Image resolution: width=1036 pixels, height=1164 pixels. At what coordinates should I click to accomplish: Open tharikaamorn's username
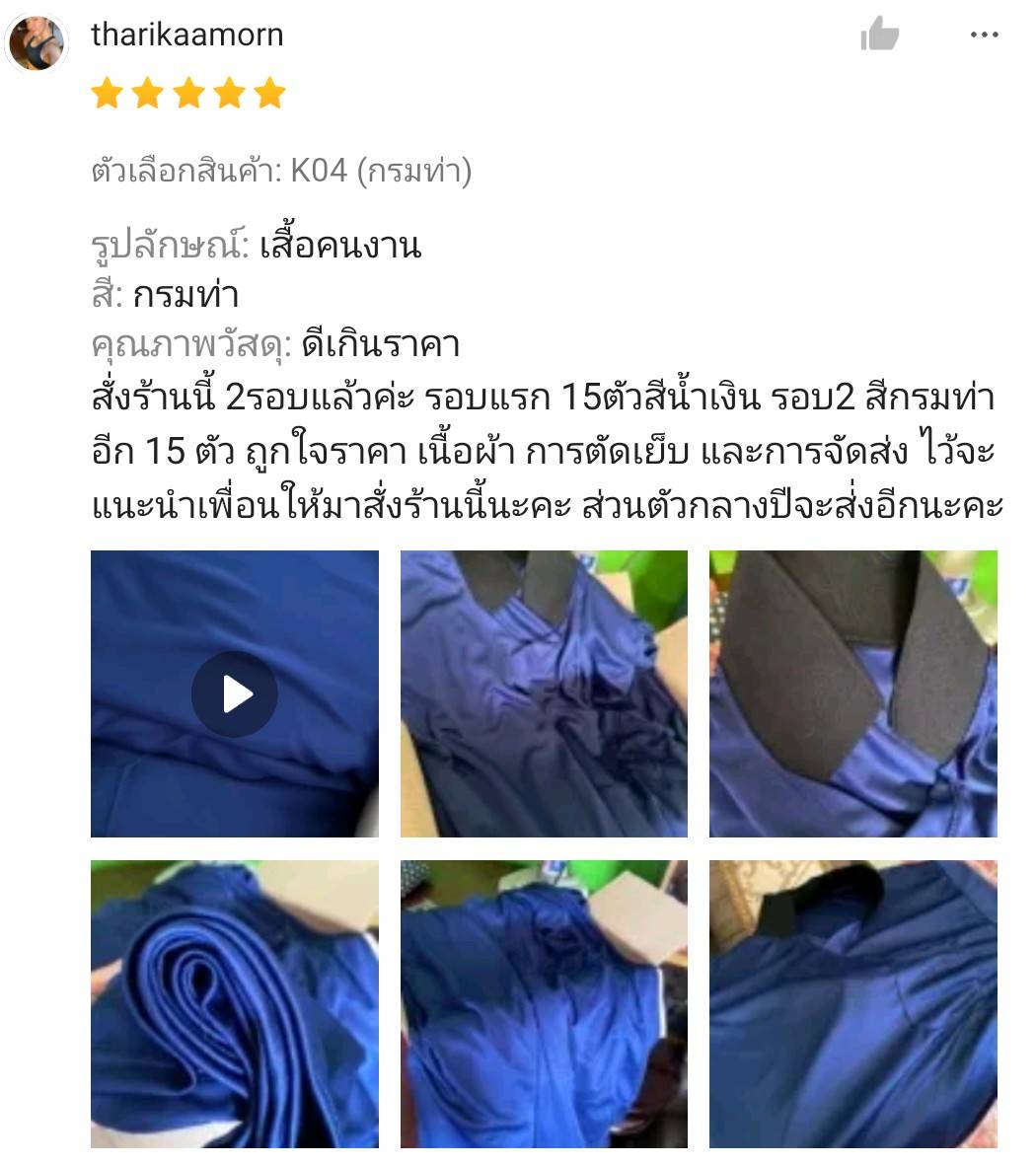[187, 35]
